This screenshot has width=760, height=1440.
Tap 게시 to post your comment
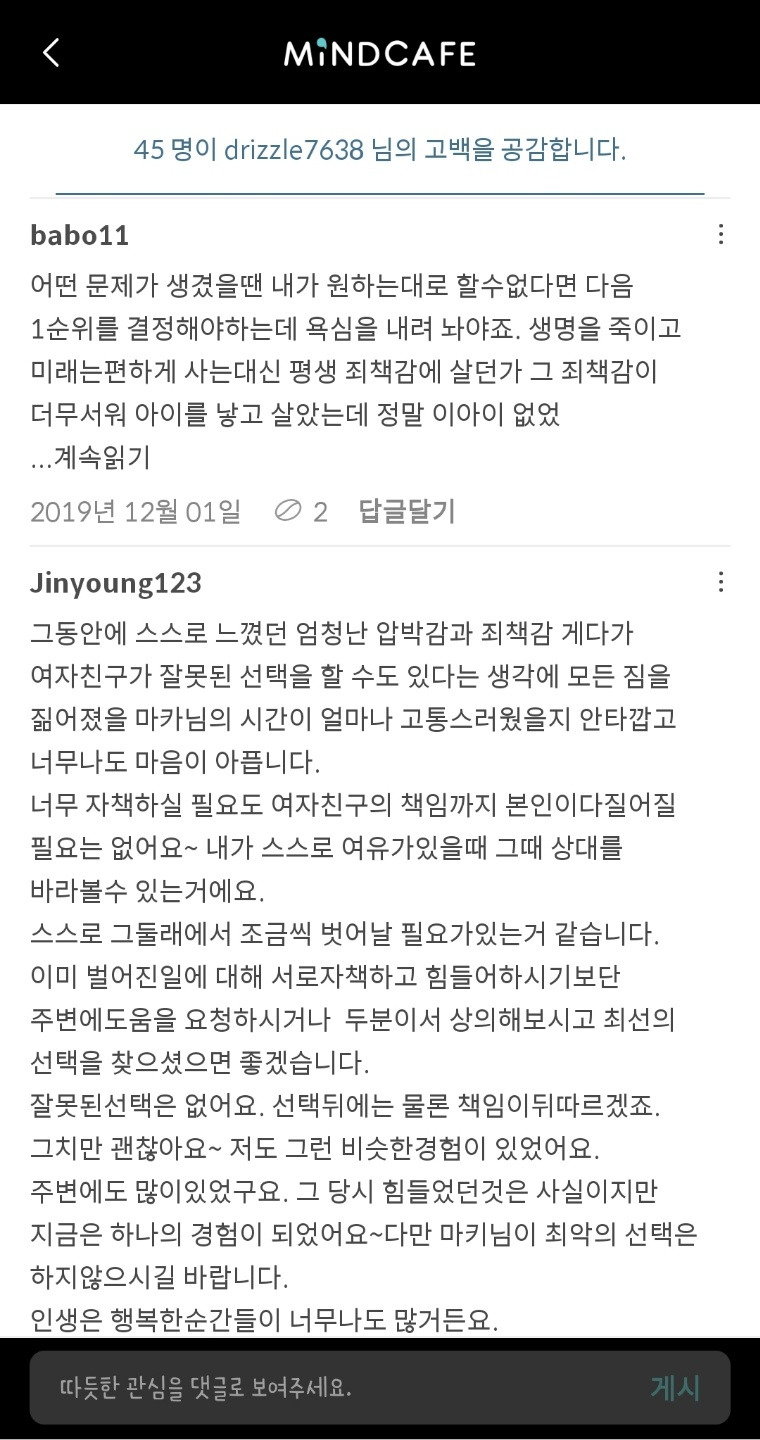[676, 1387]
